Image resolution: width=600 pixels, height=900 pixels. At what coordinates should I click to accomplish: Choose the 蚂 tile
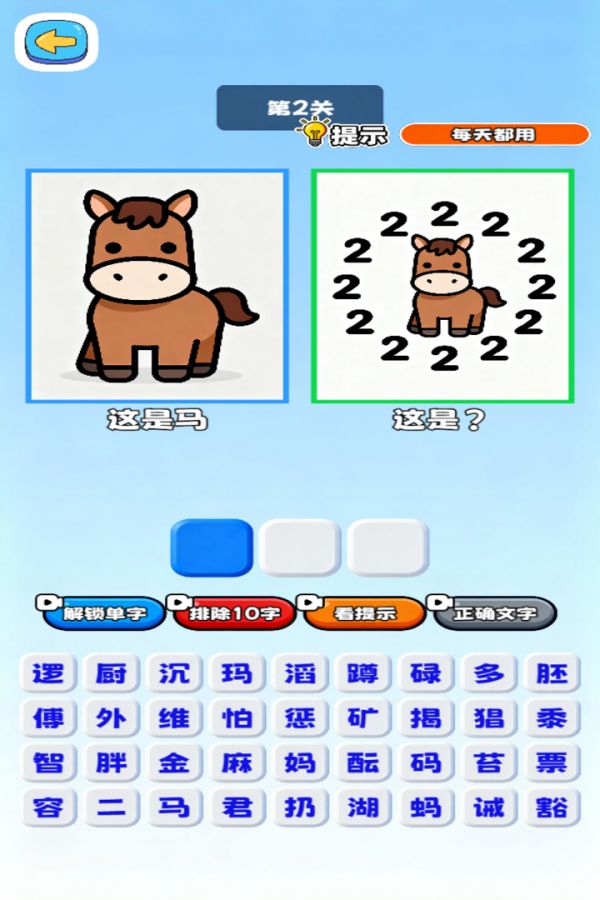pyautogui.click(x=426, y=807)
